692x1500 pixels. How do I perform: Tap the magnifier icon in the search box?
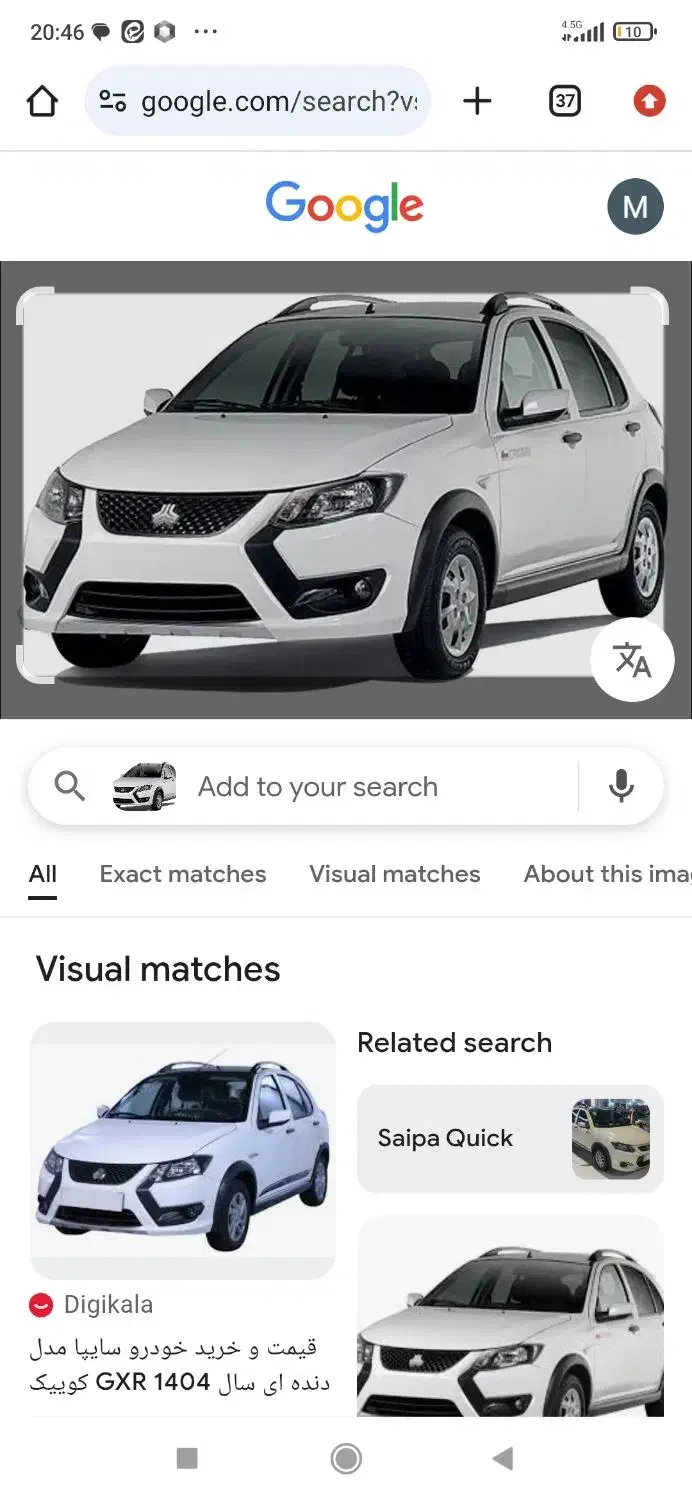point(69,787)
